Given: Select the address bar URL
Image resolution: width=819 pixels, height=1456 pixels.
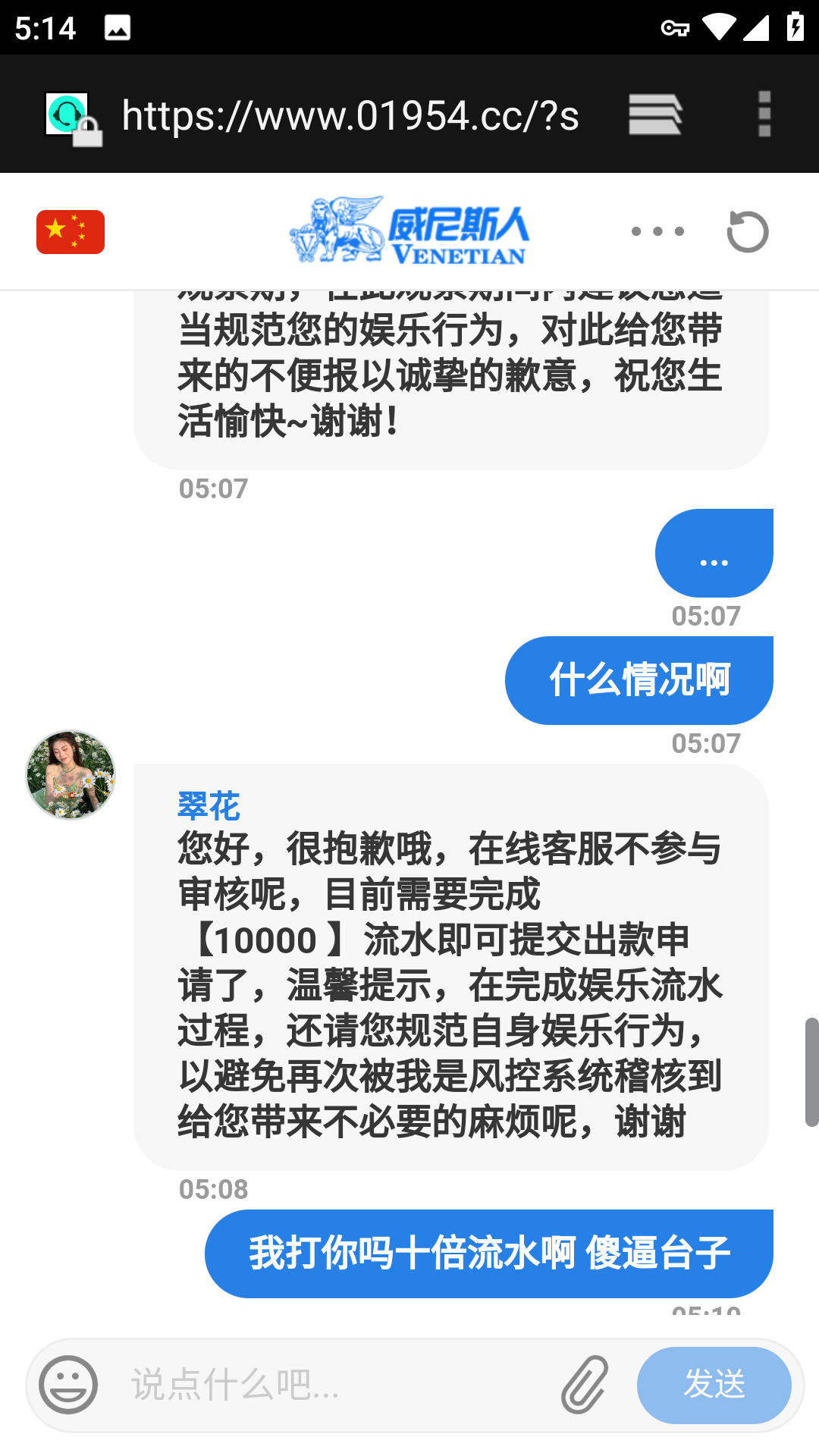Looking at the screenshot, I should pyautogui.click(x=349, y=116).
